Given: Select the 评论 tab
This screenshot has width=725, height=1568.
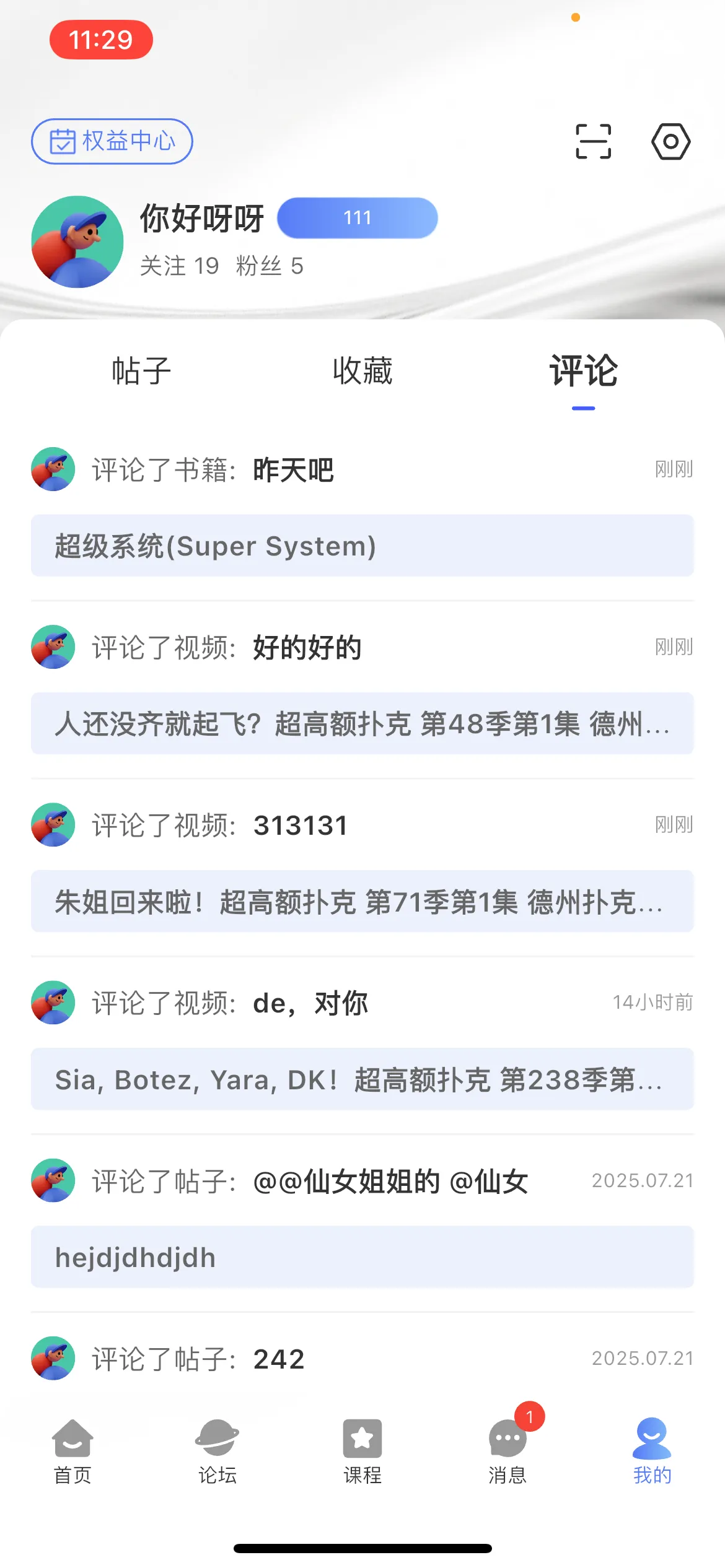Looking at the screenshot, I should click(x=582, y=372).
